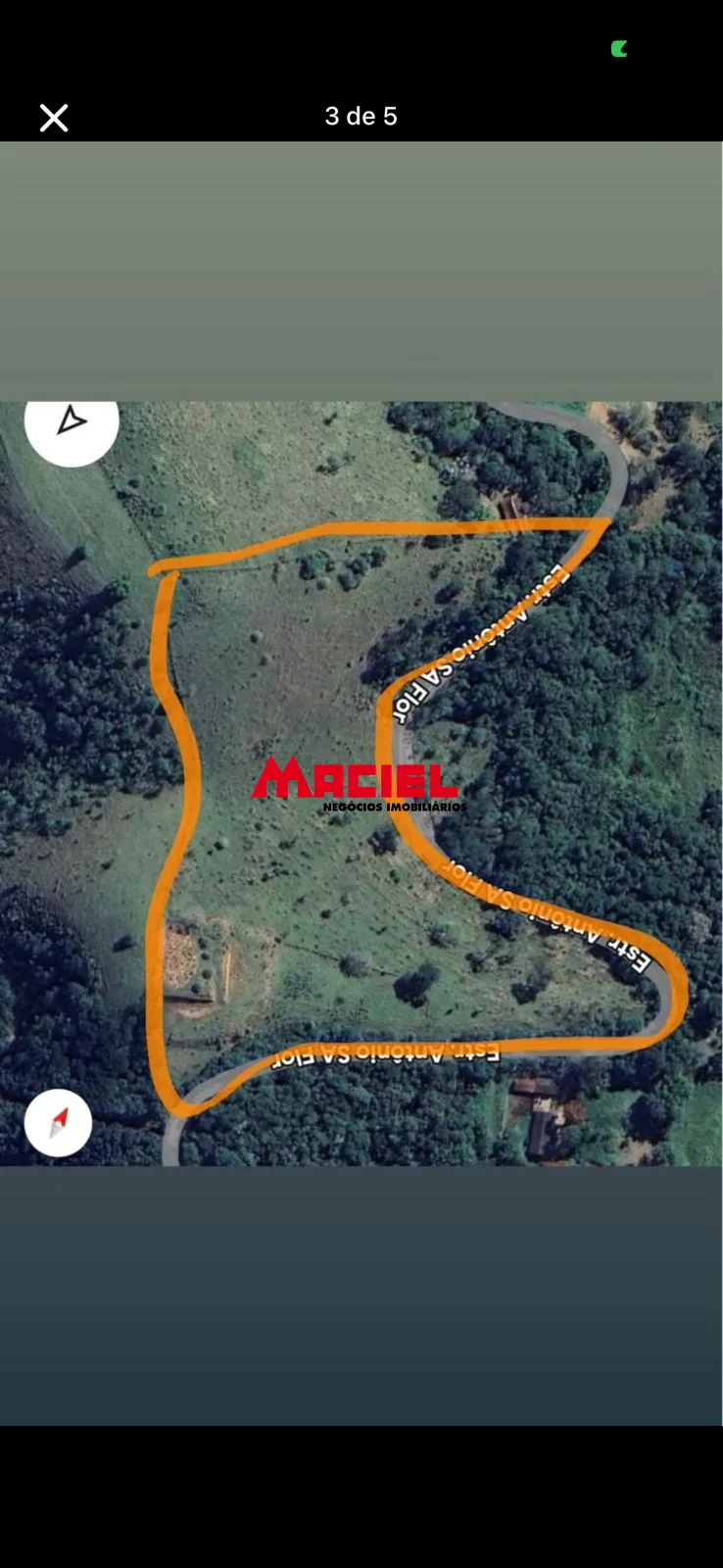Close the photo viewer
Image resolution: width=723 pixels, height=1568 pixels.
(x=54, y=118)
